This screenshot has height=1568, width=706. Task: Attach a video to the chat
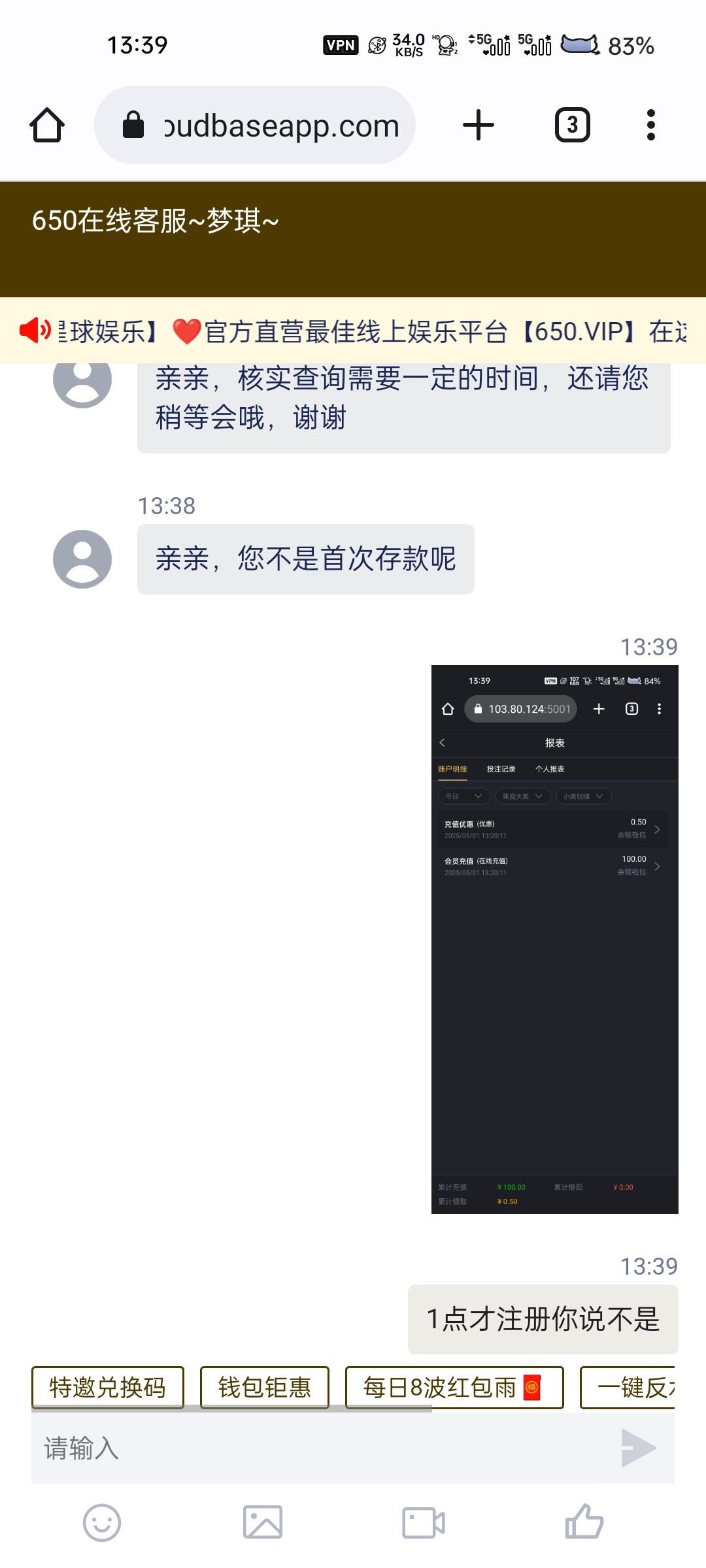click(x=424, y=1523)
